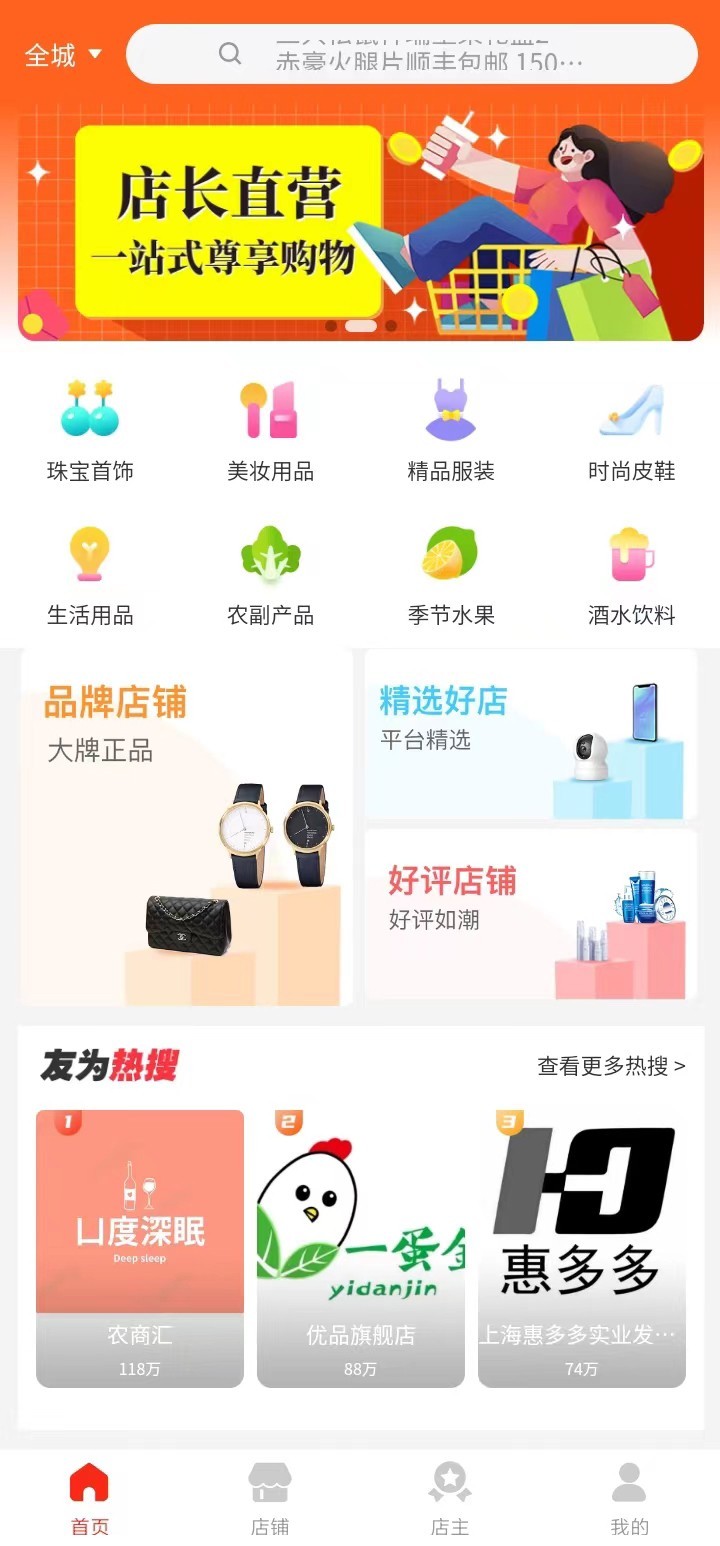Screen dimensions: 720x1546
Task: Open the 好评店铺 card
Action: coord(530,914)
